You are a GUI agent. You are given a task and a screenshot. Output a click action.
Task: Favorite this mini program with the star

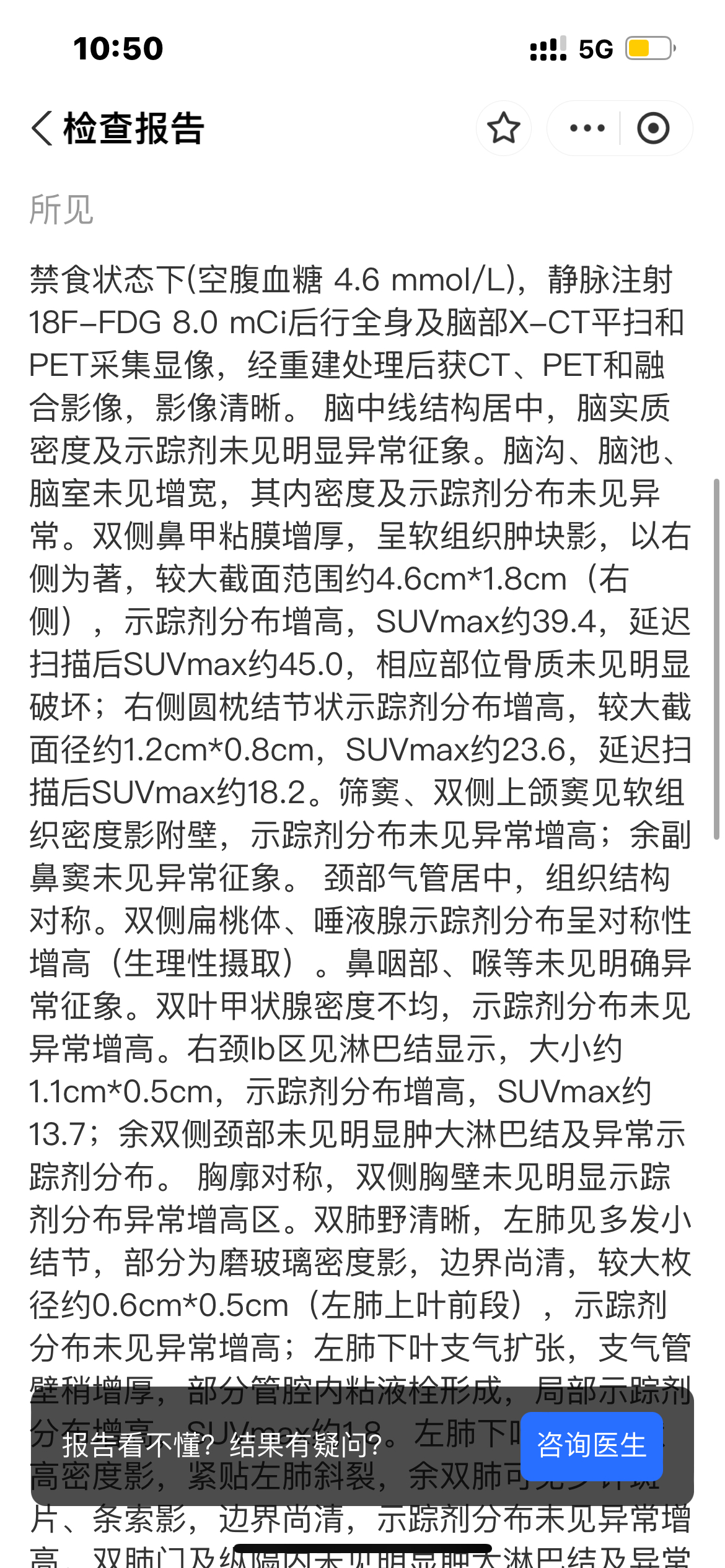pyautogui.click(x=503, y=128)
